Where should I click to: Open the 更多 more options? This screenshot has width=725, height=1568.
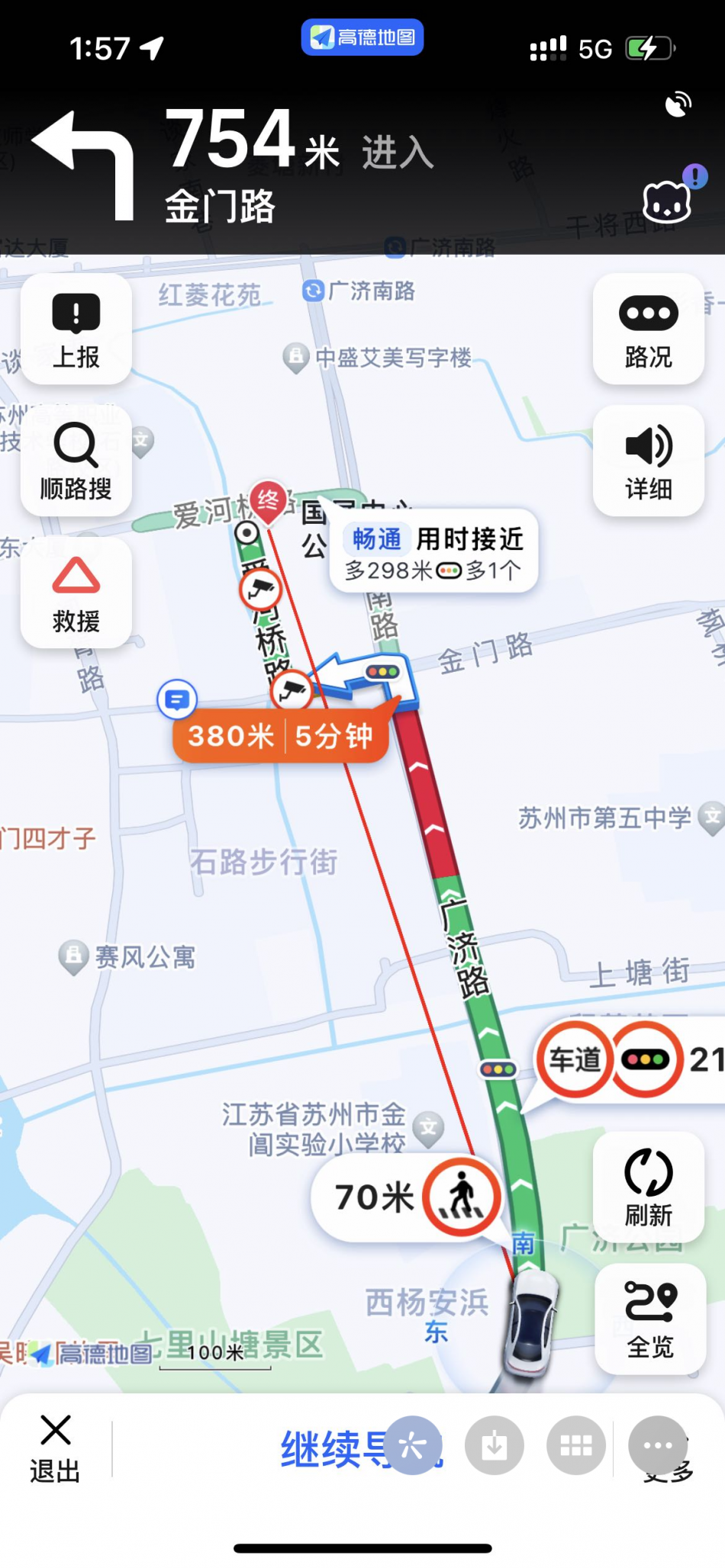(x=658, y=1446)
